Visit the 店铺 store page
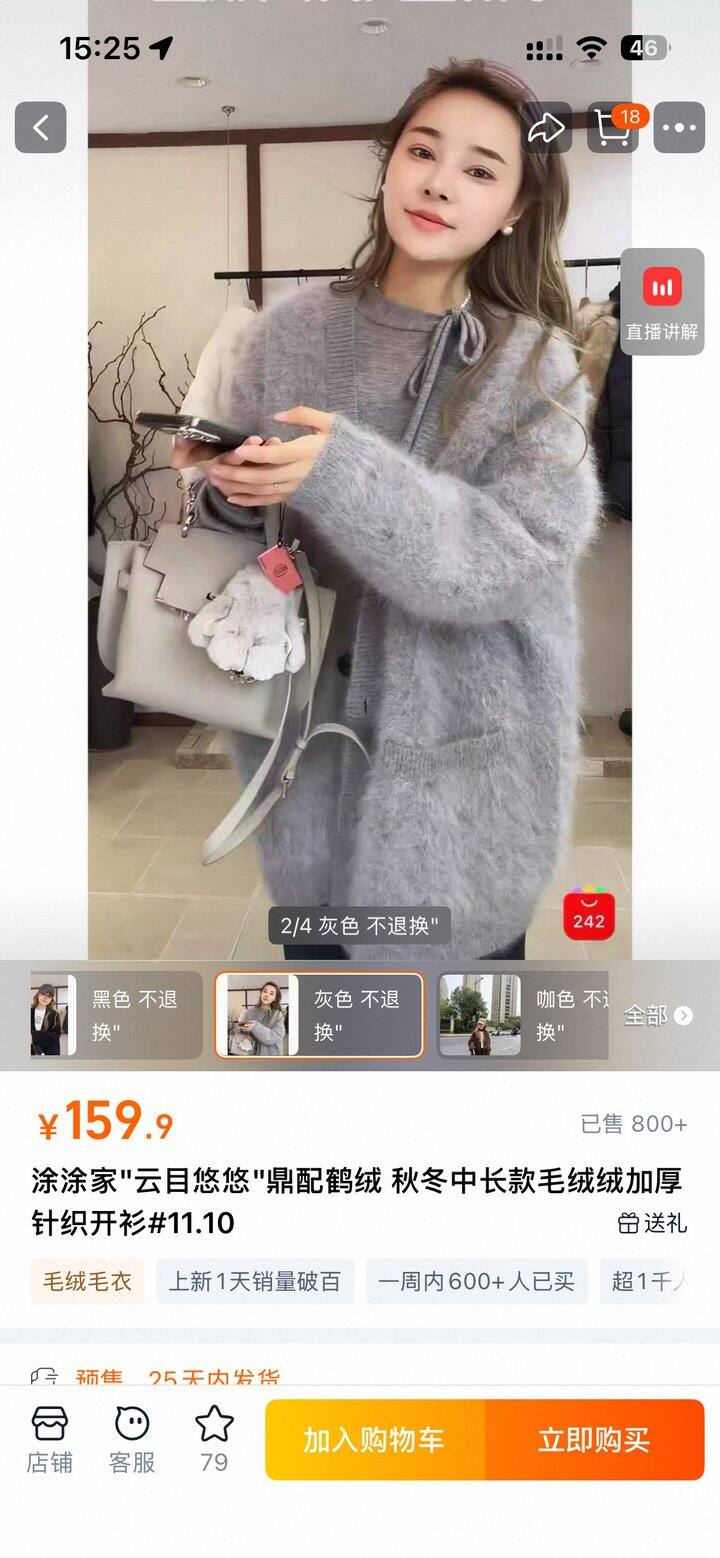The height and width of the screenshot is (1558, 720). coord(49,1440)
